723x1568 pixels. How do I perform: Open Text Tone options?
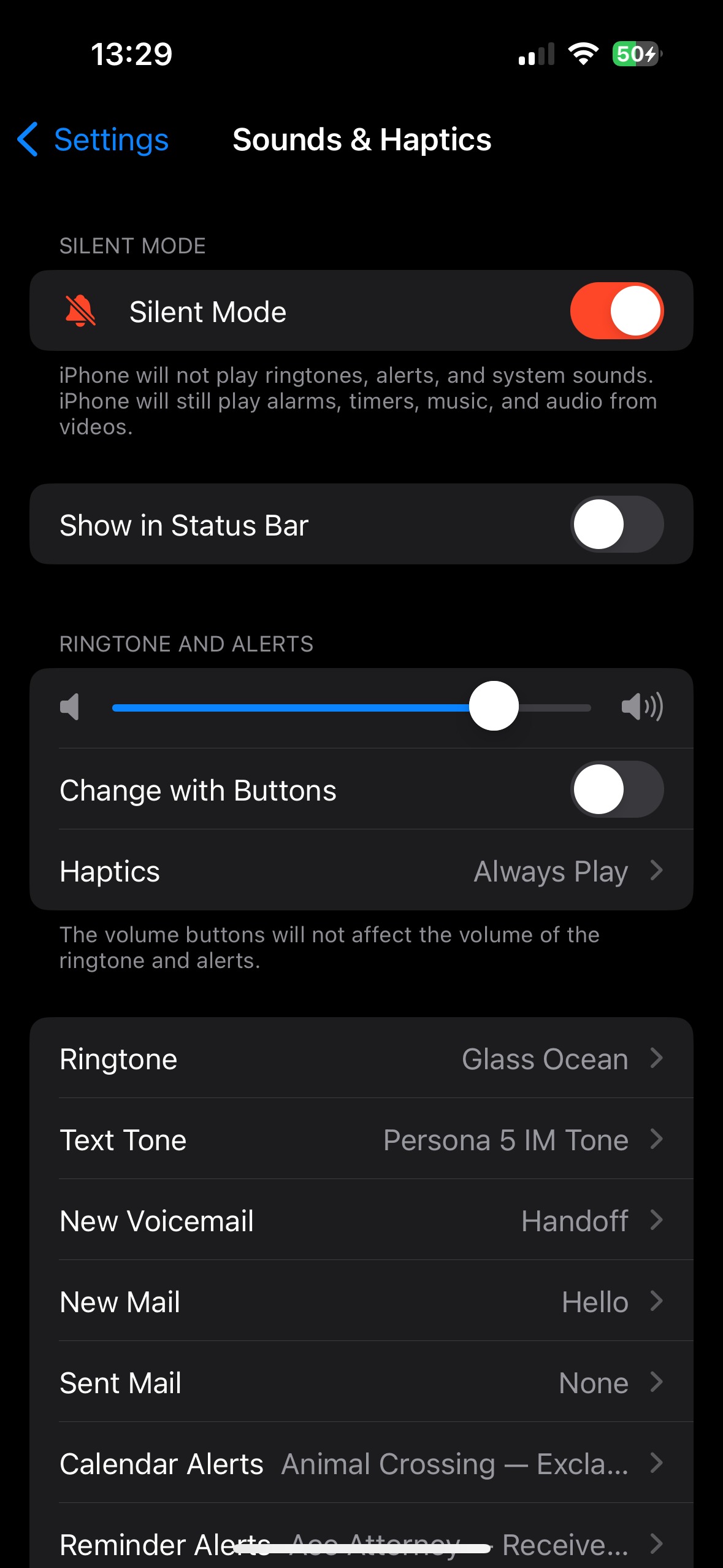362,1139
